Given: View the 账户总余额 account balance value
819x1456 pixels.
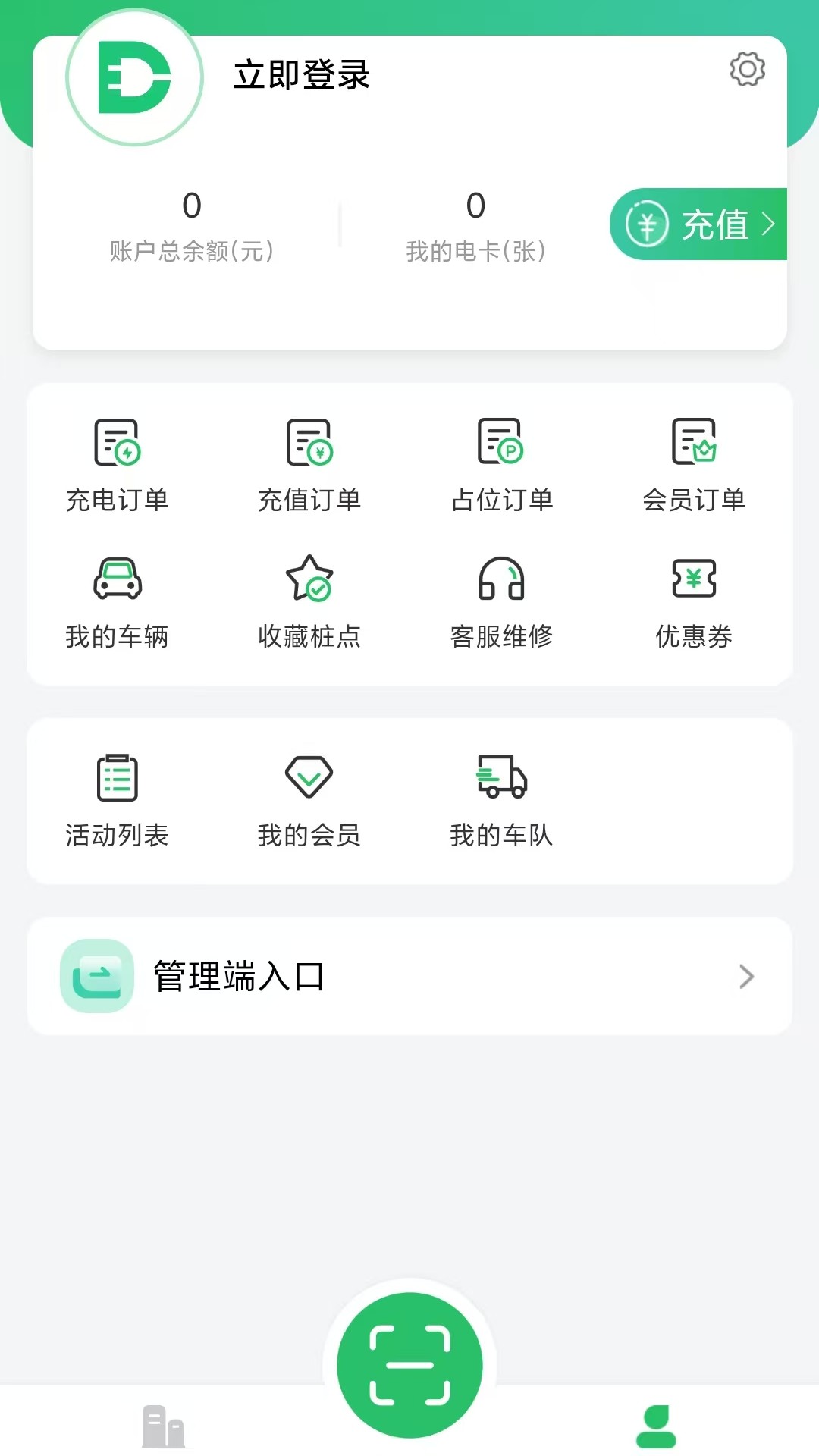Looking at the screenshot, I should tap(192, 205).
